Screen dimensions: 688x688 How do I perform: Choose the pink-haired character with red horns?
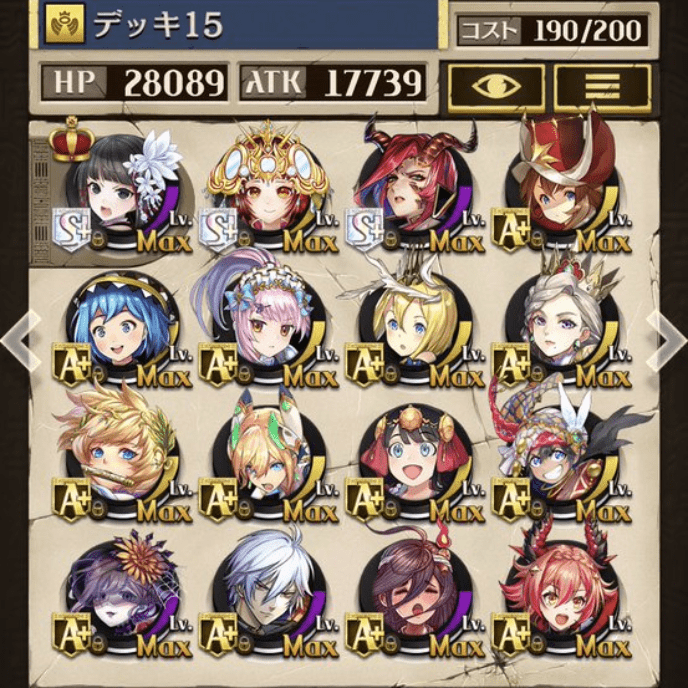558,595
